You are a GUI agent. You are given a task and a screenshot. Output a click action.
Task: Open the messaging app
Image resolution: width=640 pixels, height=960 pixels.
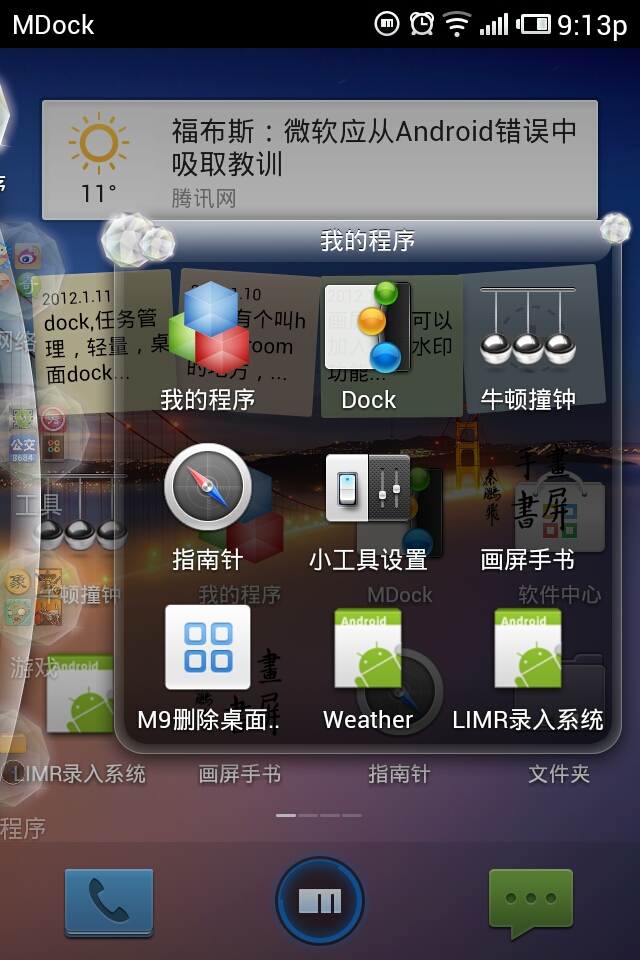[x=530, y=902]
